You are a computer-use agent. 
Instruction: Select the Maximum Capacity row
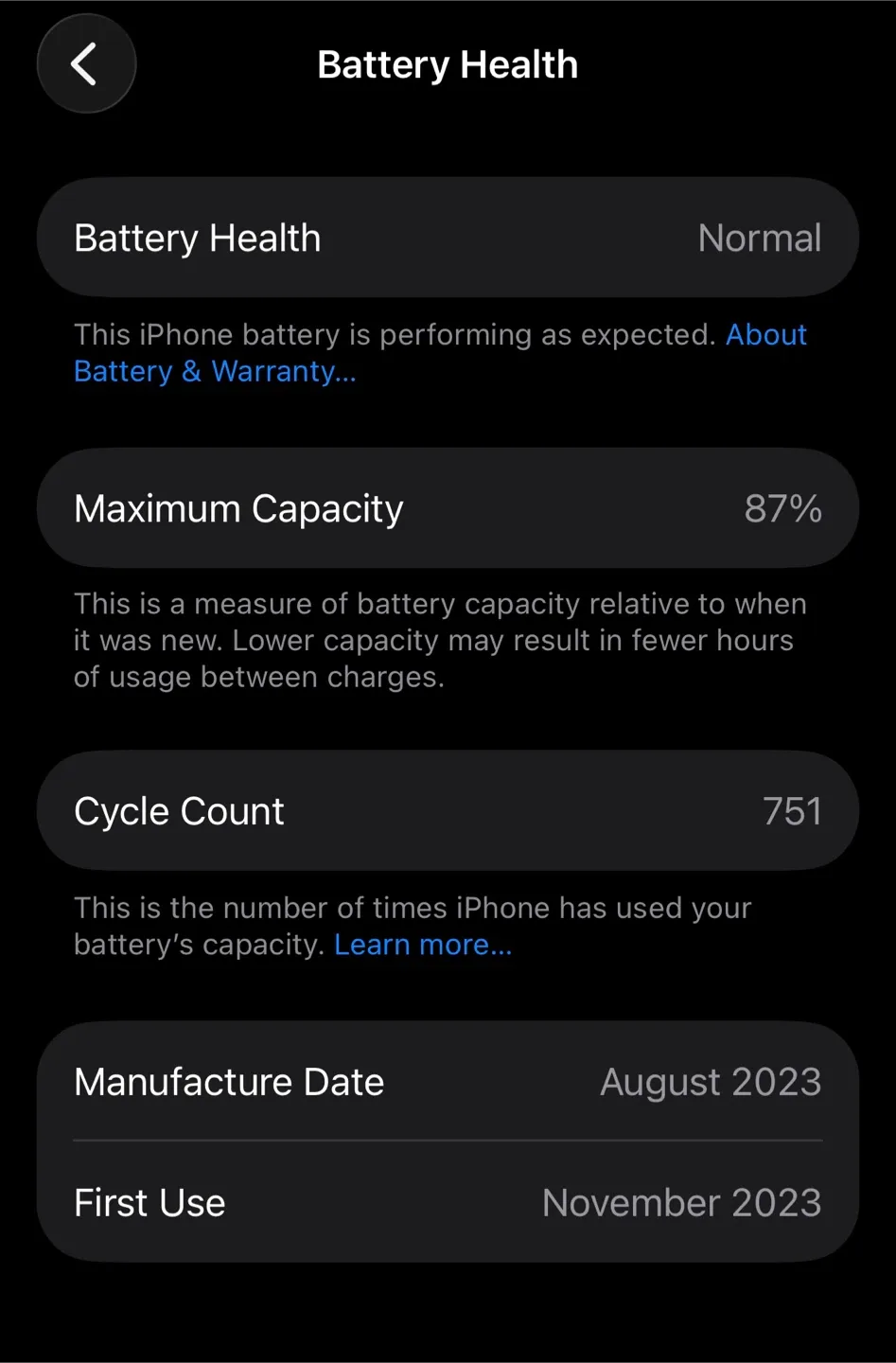click(x=448, y=507)
